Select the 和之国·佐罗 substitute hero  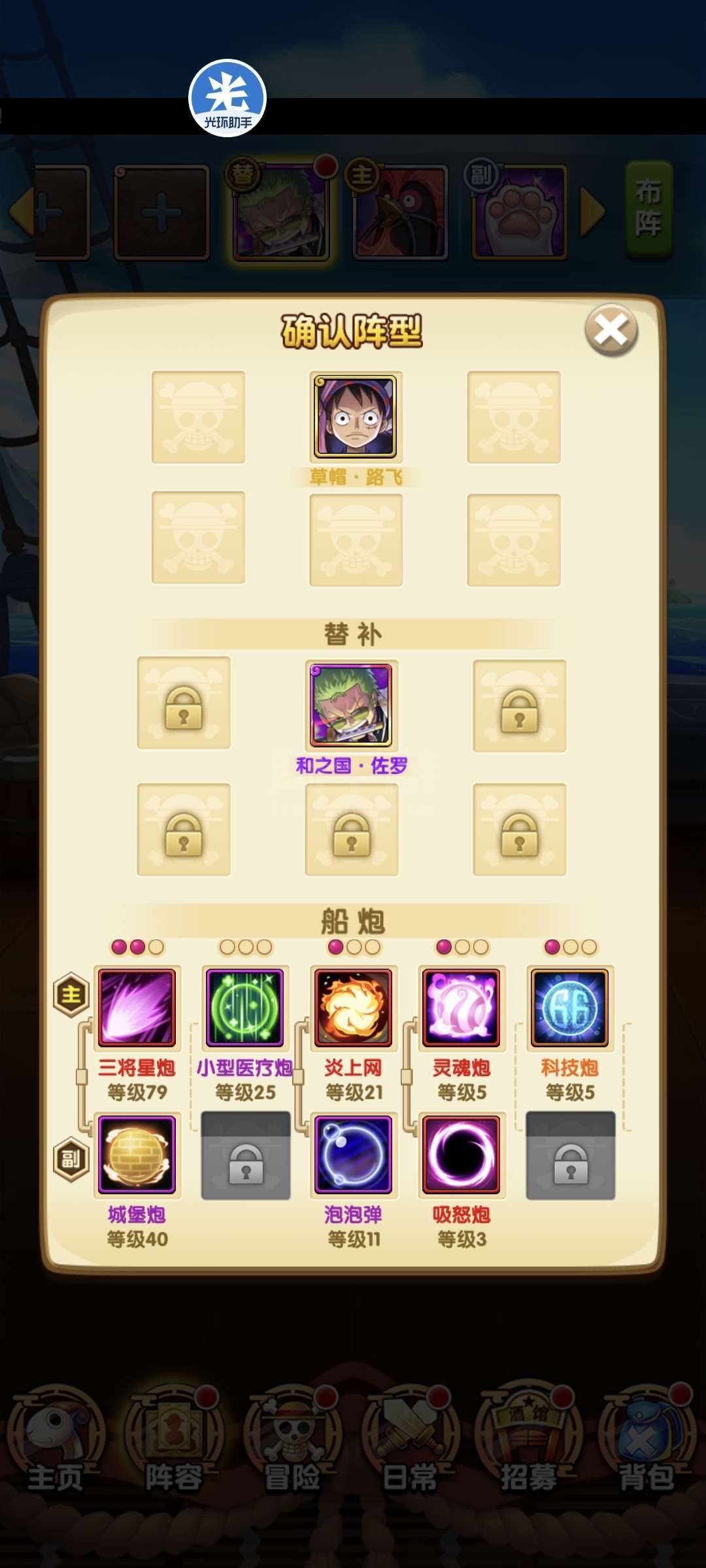click(352, 706)
